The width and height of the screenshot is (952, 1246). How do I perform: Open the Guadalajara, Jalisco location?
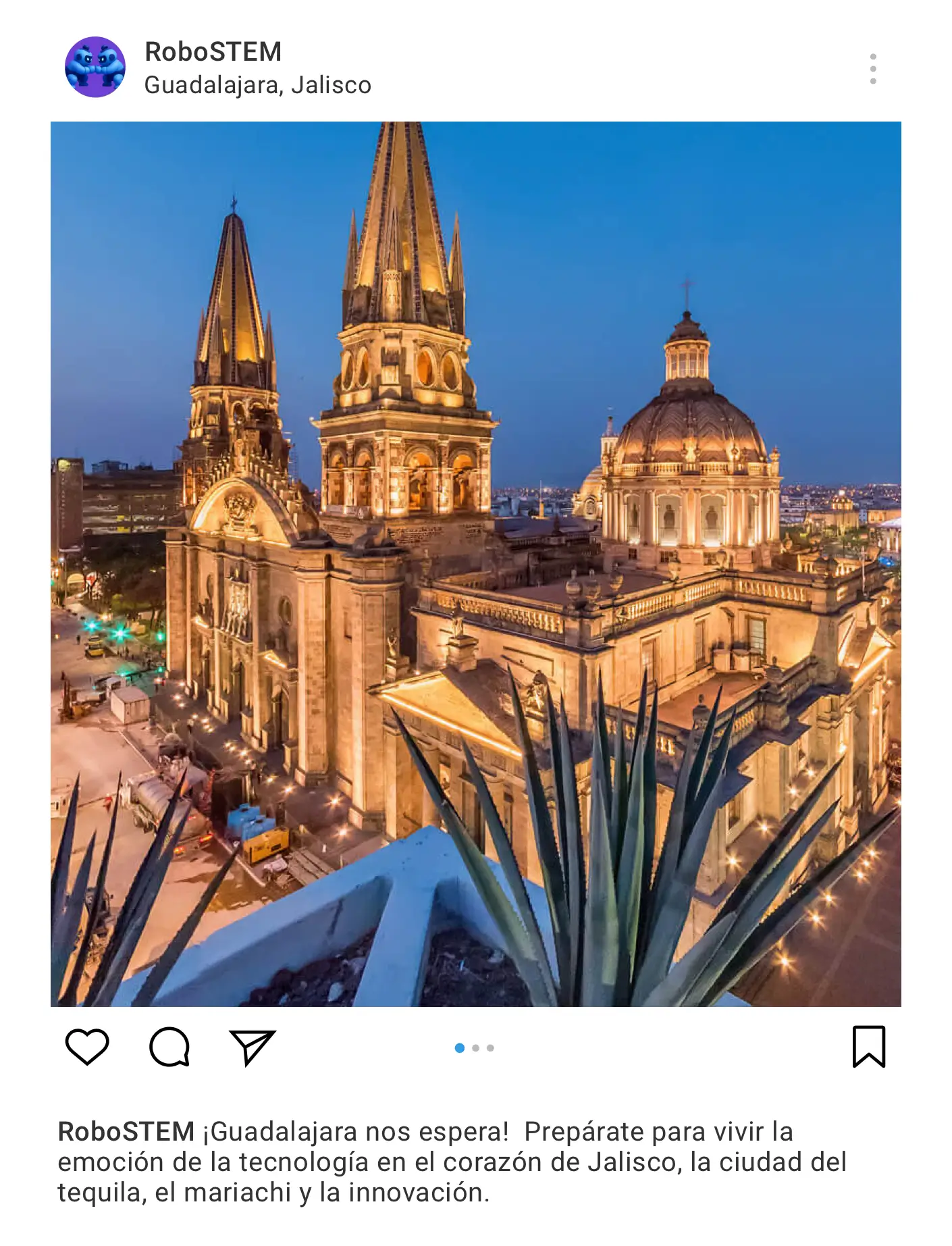(x=257, y=85)
